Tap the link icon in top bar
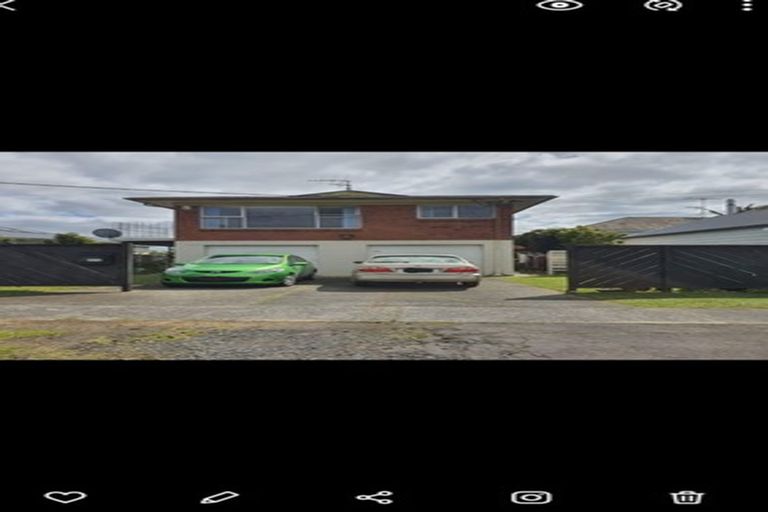The image size is (768, 512). pos(663,5)
